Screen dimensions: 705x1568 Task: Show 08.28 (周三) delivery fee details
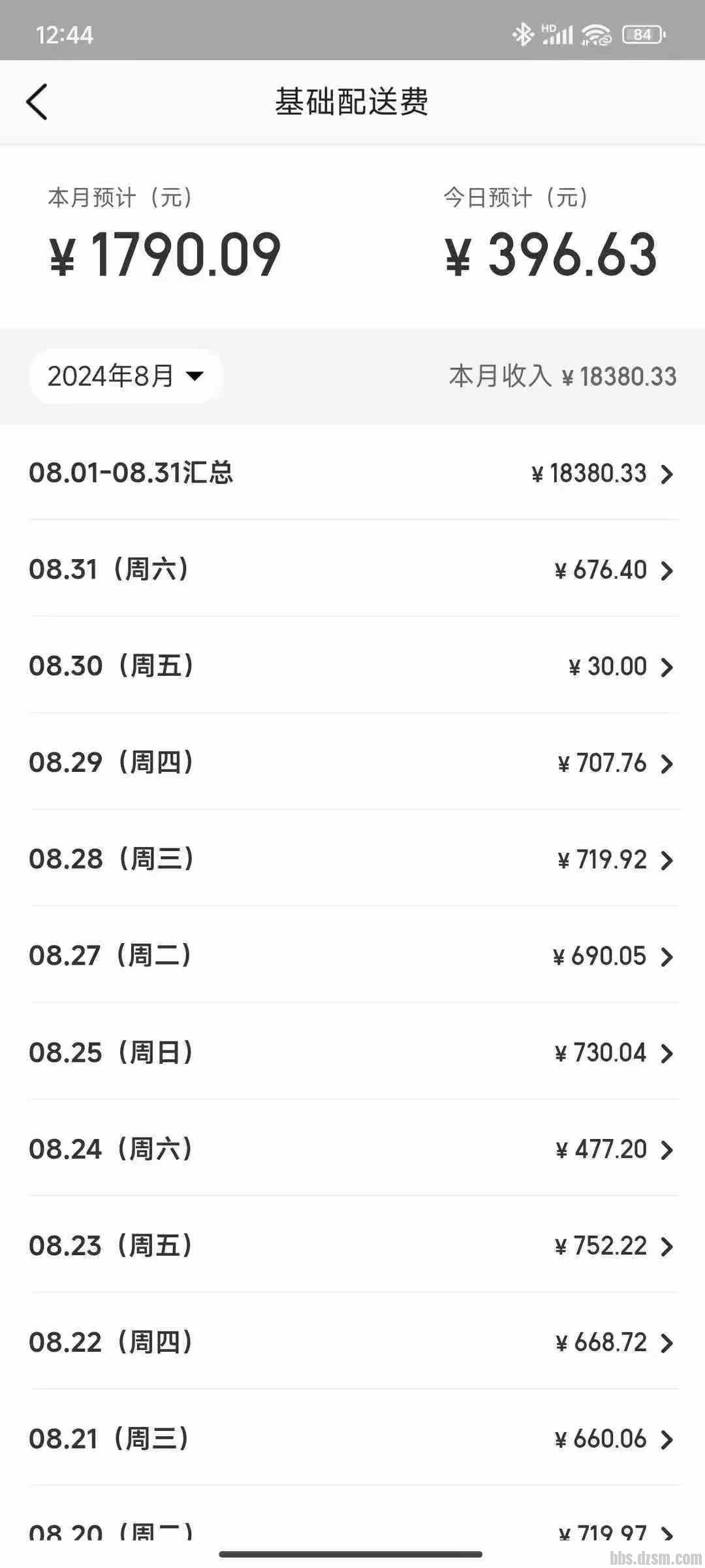[x=352, y=859]
